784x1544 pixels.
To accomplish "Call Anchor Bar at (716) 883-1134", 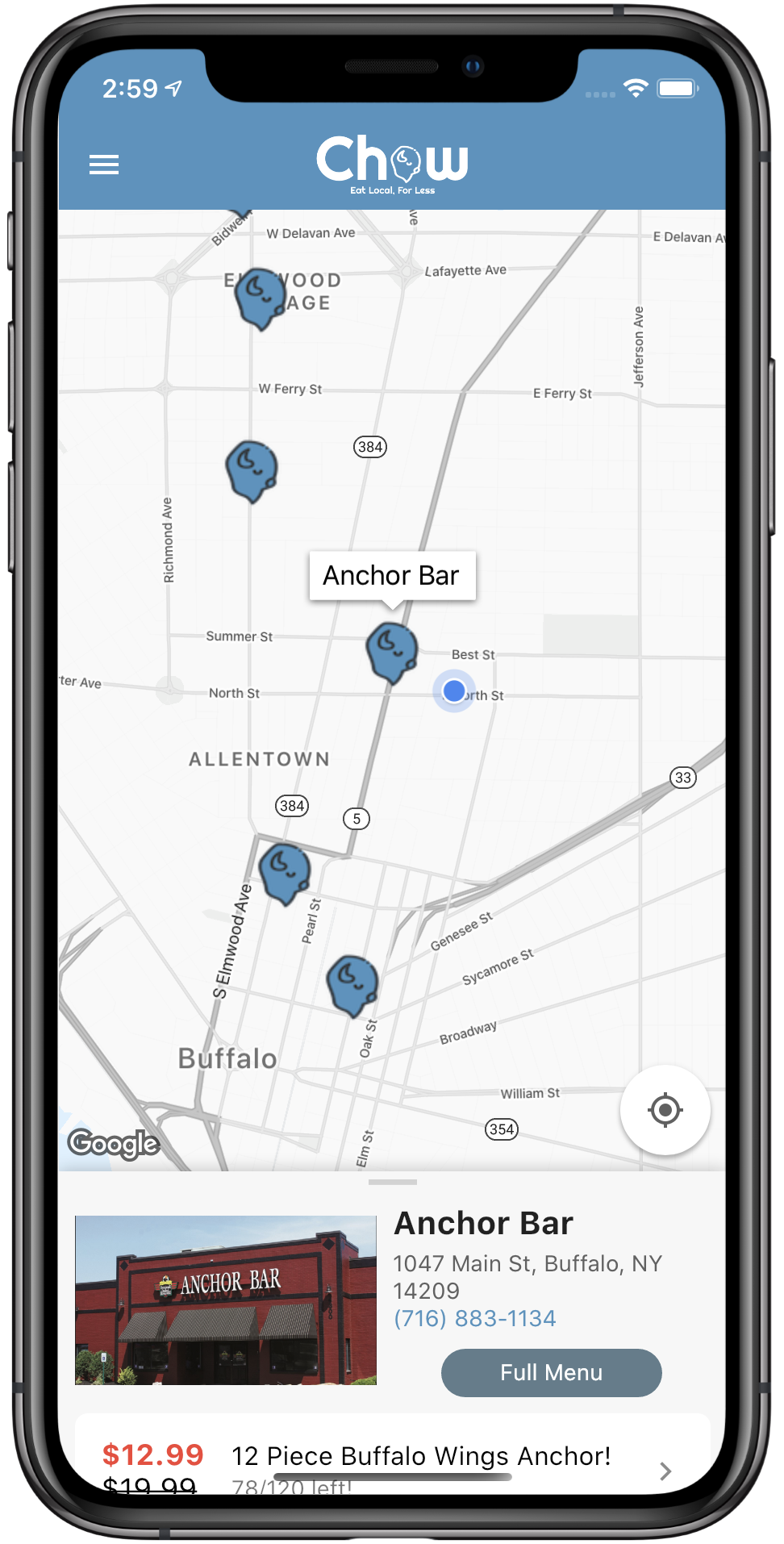I will pos(474,1318).
